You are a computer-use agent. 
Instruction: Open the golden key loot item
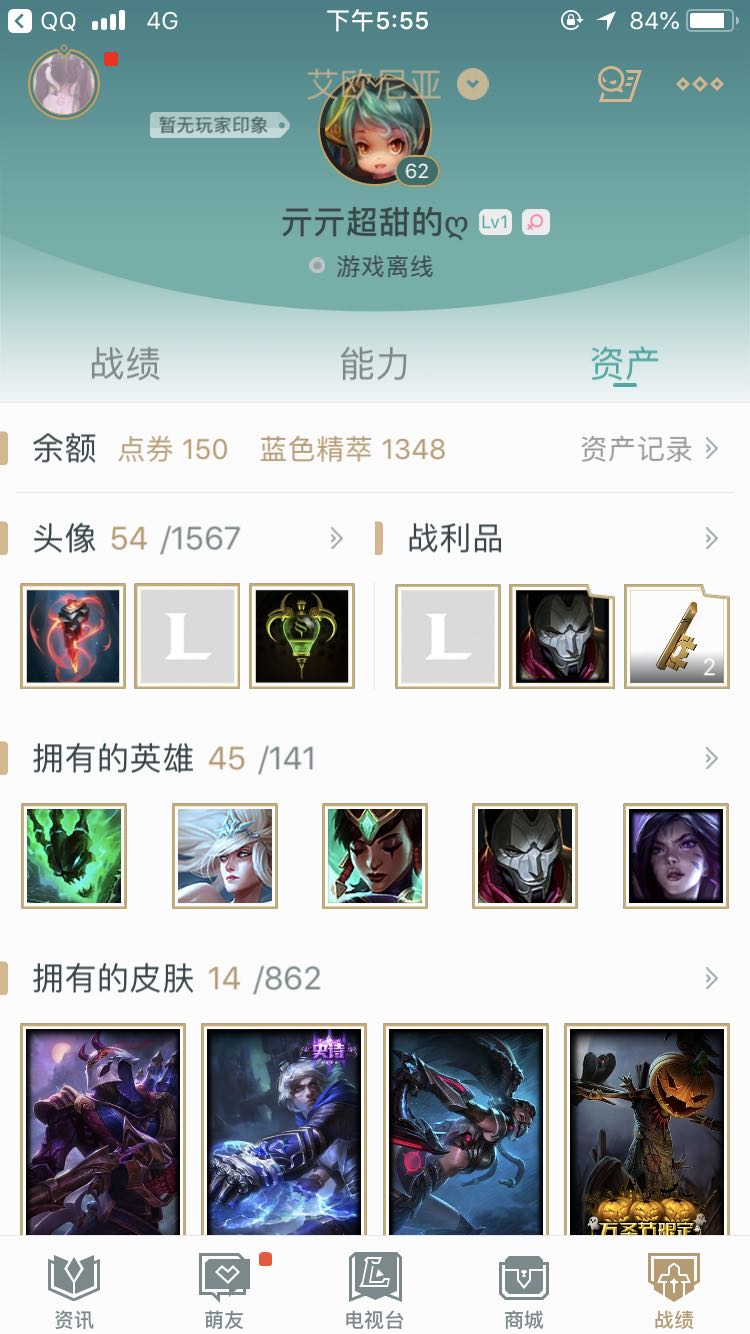tap(677, 636)
